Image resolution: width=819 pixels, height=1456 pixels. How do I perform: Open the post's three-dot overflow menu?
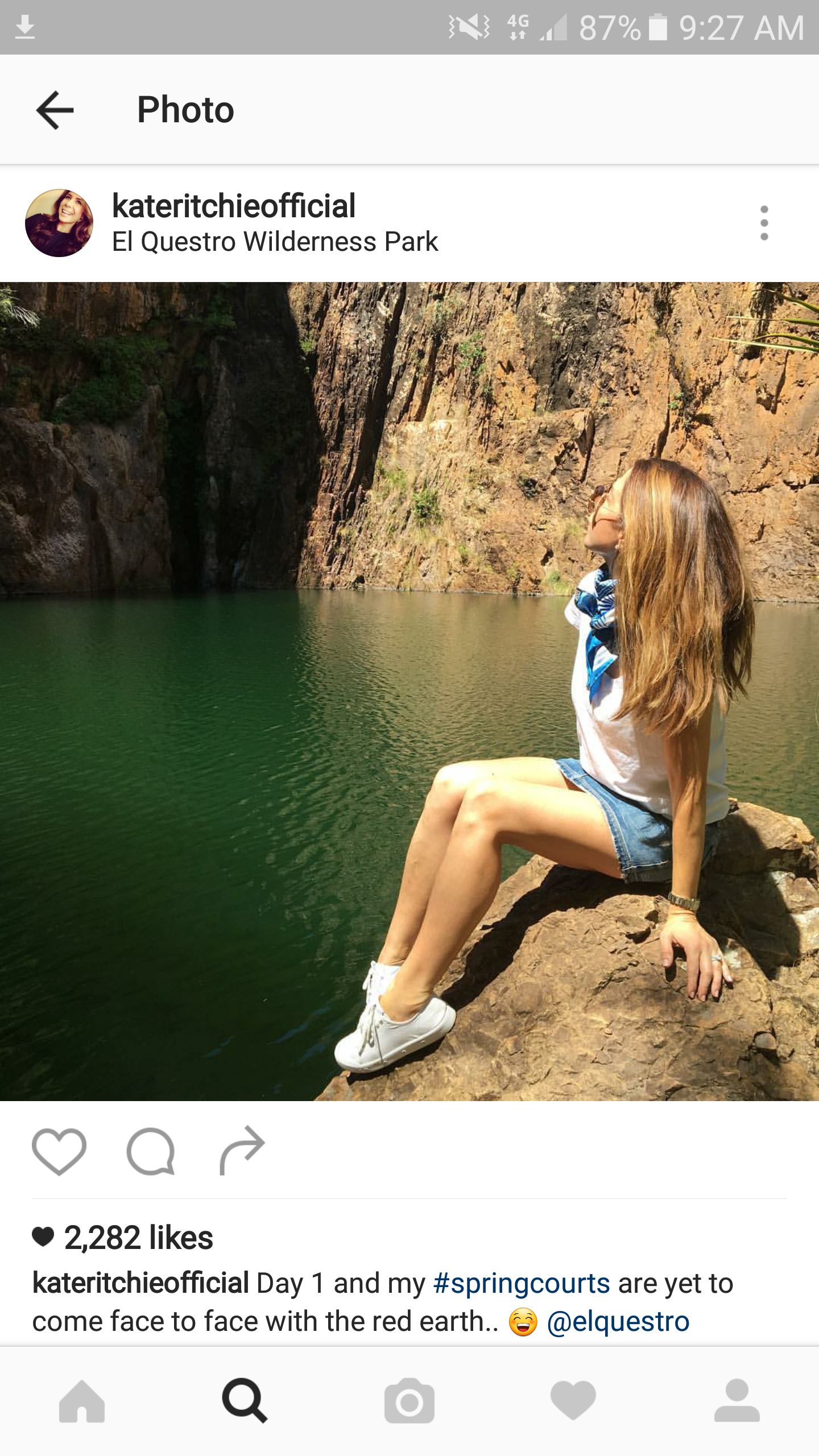764,223
